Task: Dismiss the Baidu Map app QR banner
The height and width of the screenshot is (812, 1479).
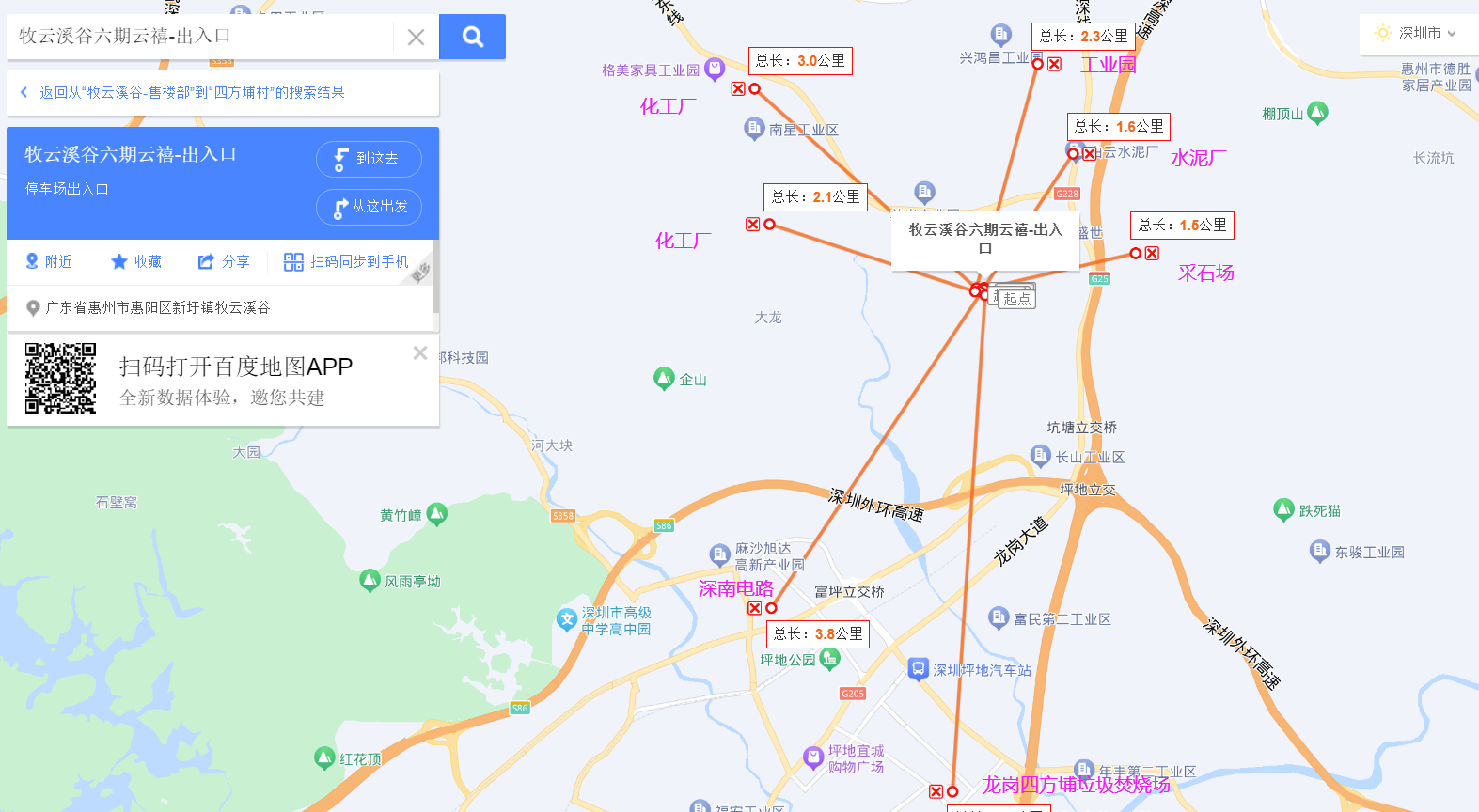Action: point(420,352)
